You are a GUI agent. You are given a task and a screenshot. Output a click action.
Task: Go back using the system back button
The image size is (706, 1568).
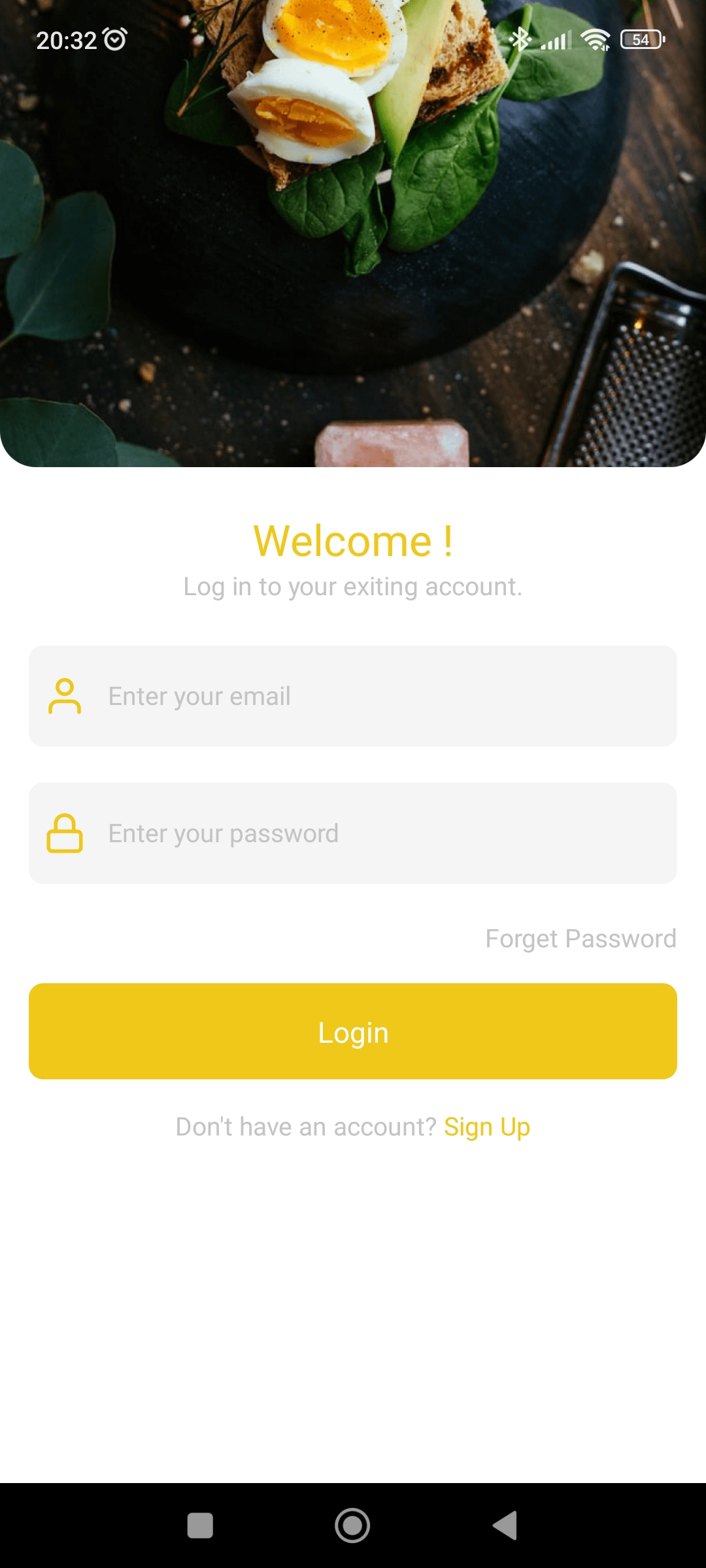[505, 1526]
